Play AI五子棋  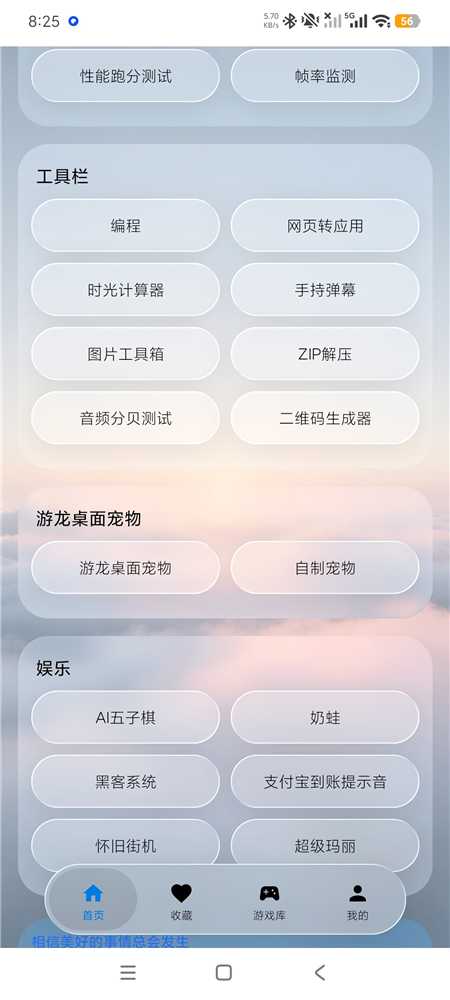click(x=126, y=717)
